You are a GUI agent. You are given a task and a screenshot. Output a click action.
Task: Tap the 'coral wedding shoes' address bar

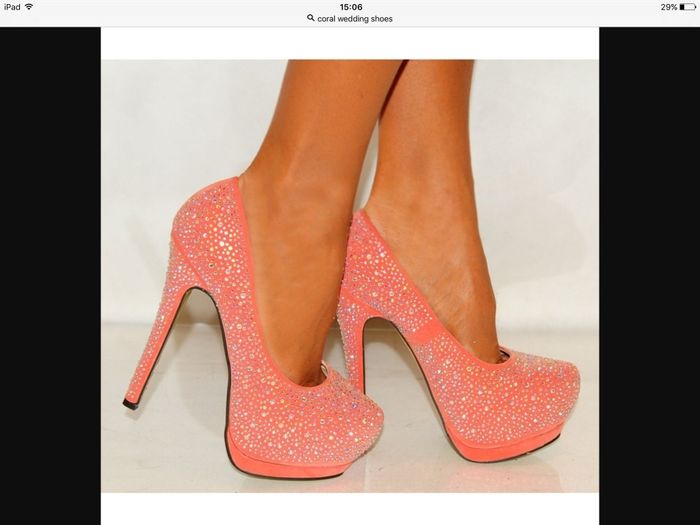350,18
